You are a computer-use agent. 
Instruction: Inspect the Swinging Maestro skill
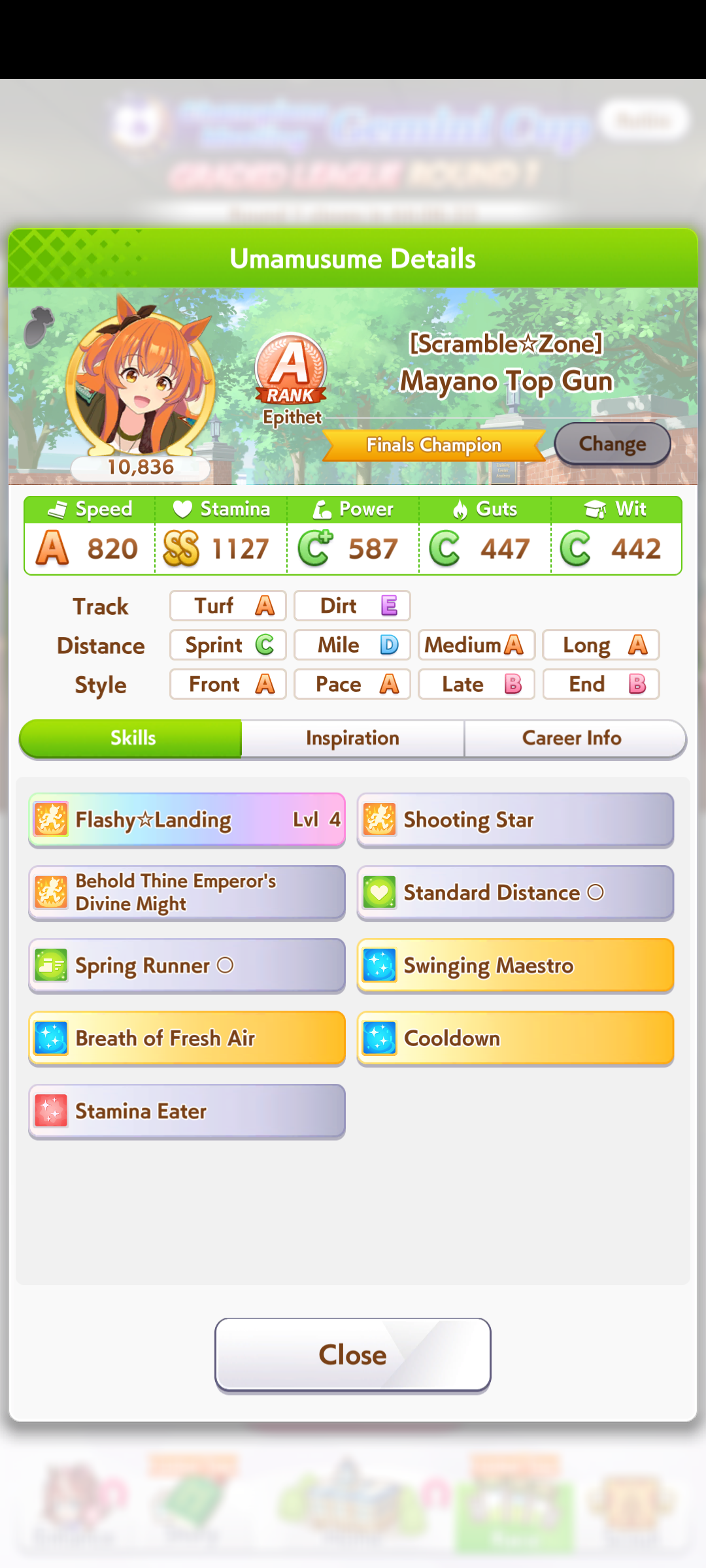point(515,966)
